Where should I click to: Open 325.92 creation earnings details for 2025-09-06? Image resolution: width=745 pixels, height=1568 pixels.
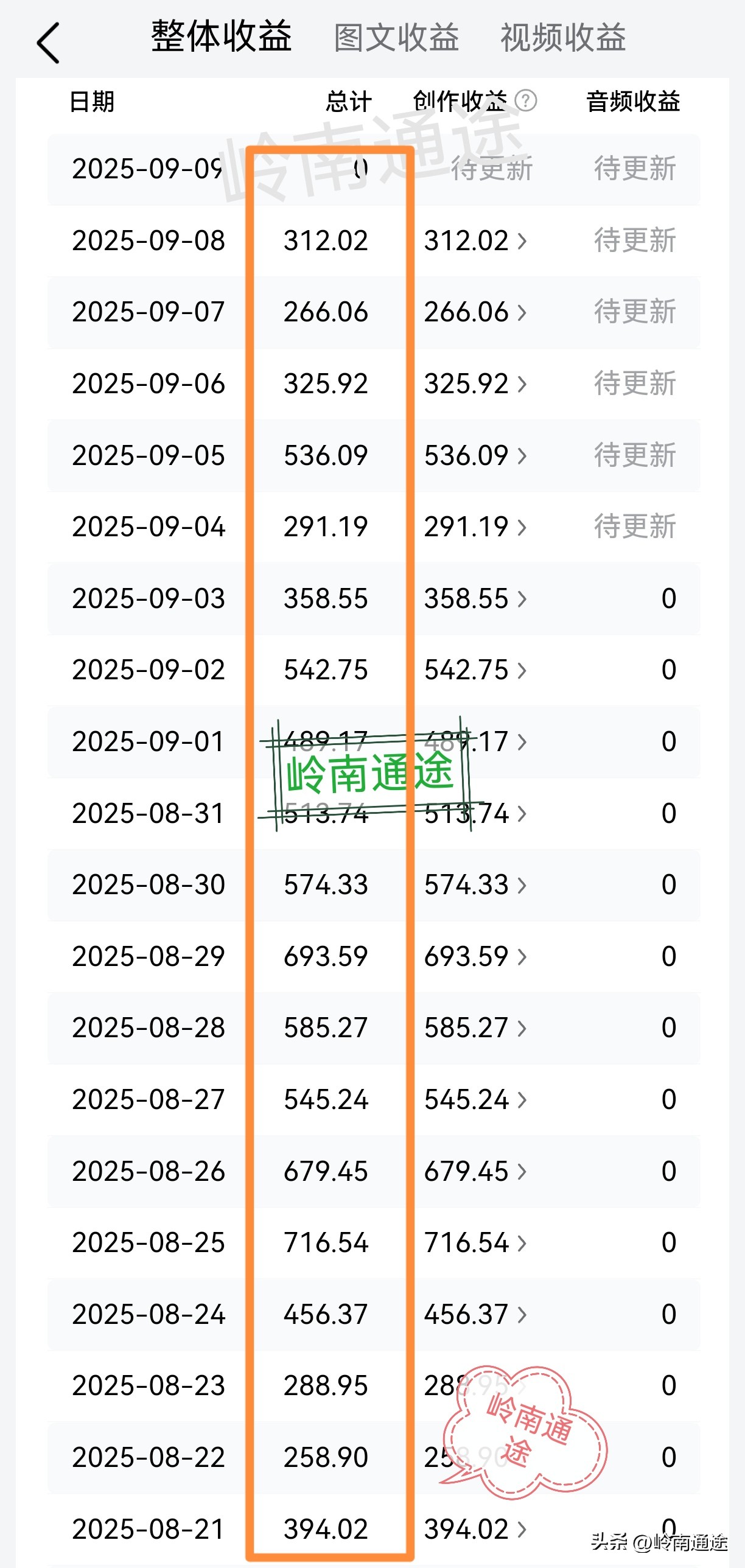475,383
